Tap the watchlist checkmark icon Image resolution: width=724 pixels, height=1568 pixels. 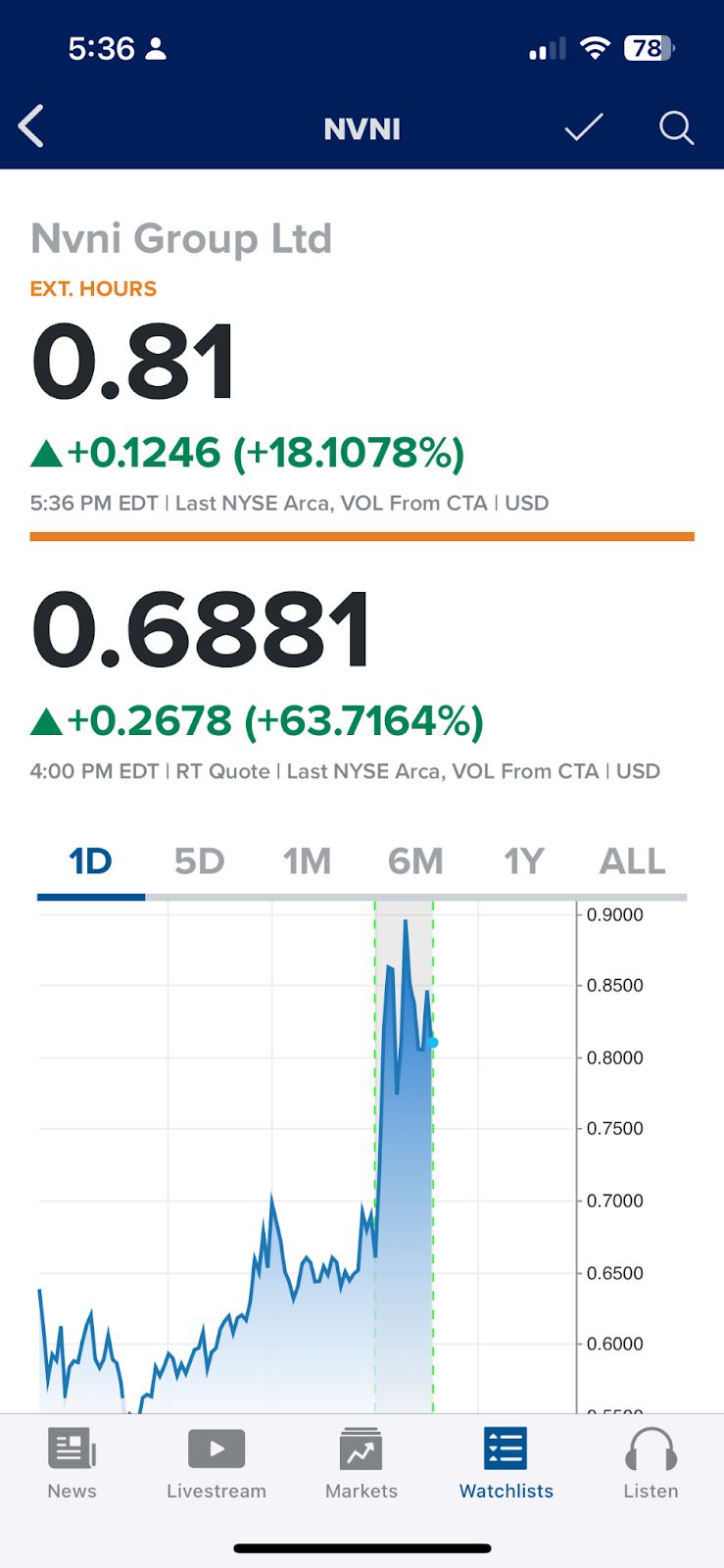pyautogui.click(x=583, y=127)
